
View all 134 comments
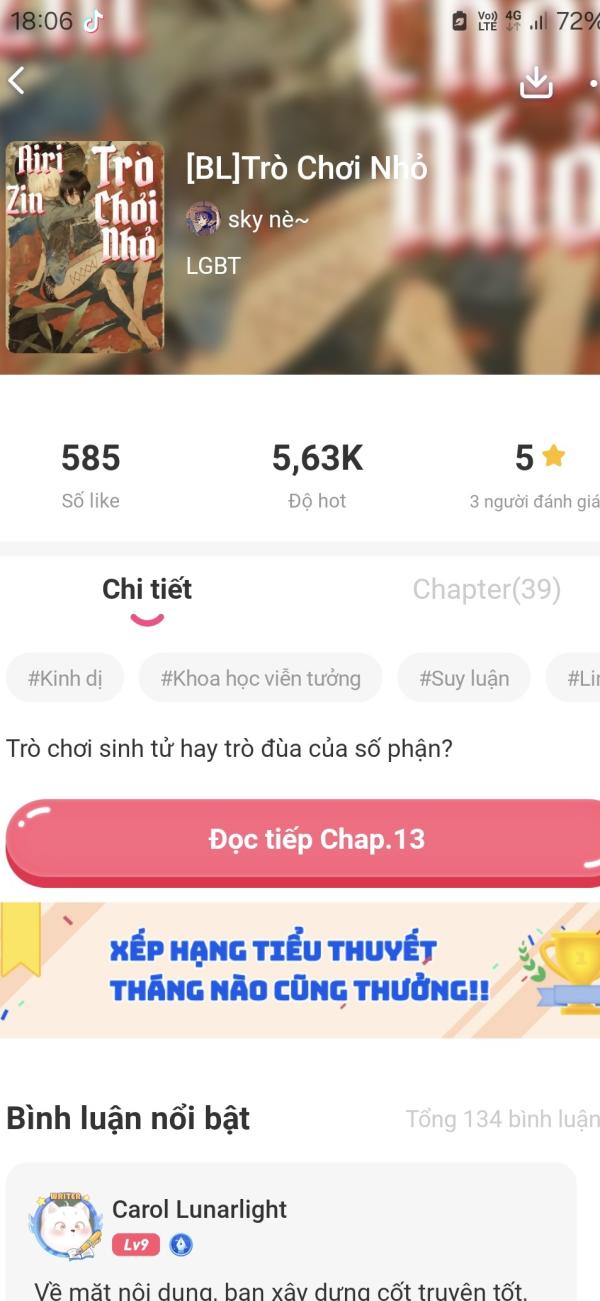(502, 1119)
